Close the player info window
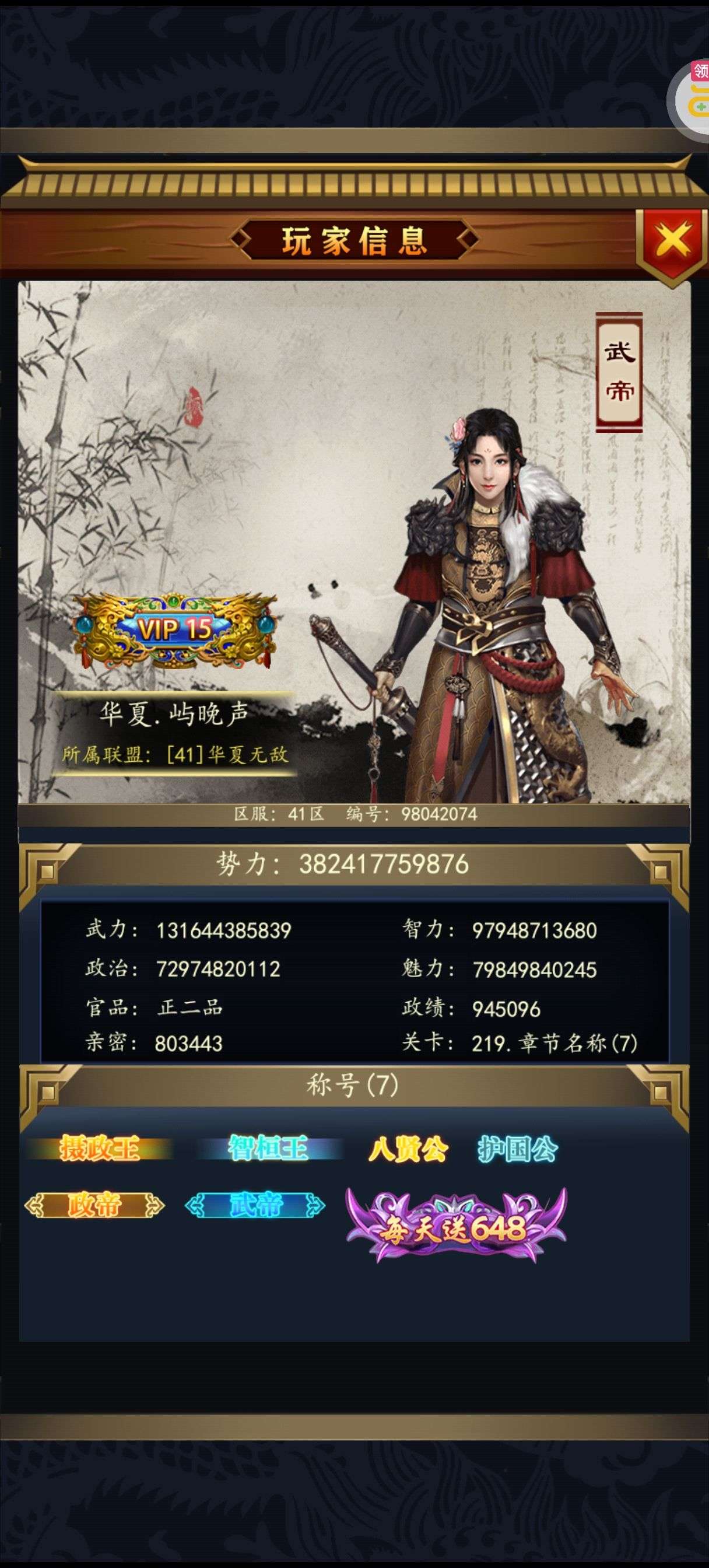 (x=672, y=241)
